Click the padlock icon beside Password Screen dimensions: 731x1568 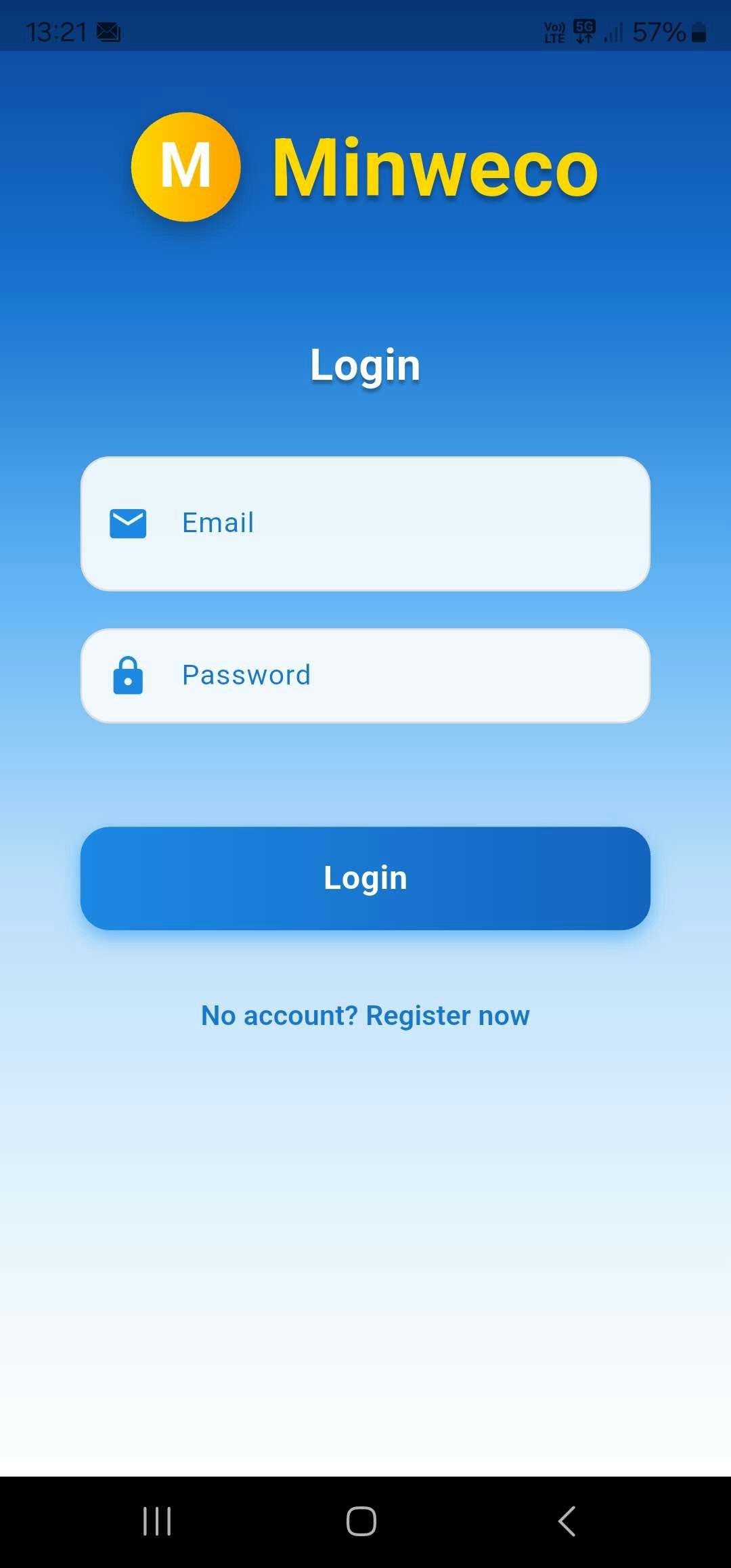[x=129, y=675]
